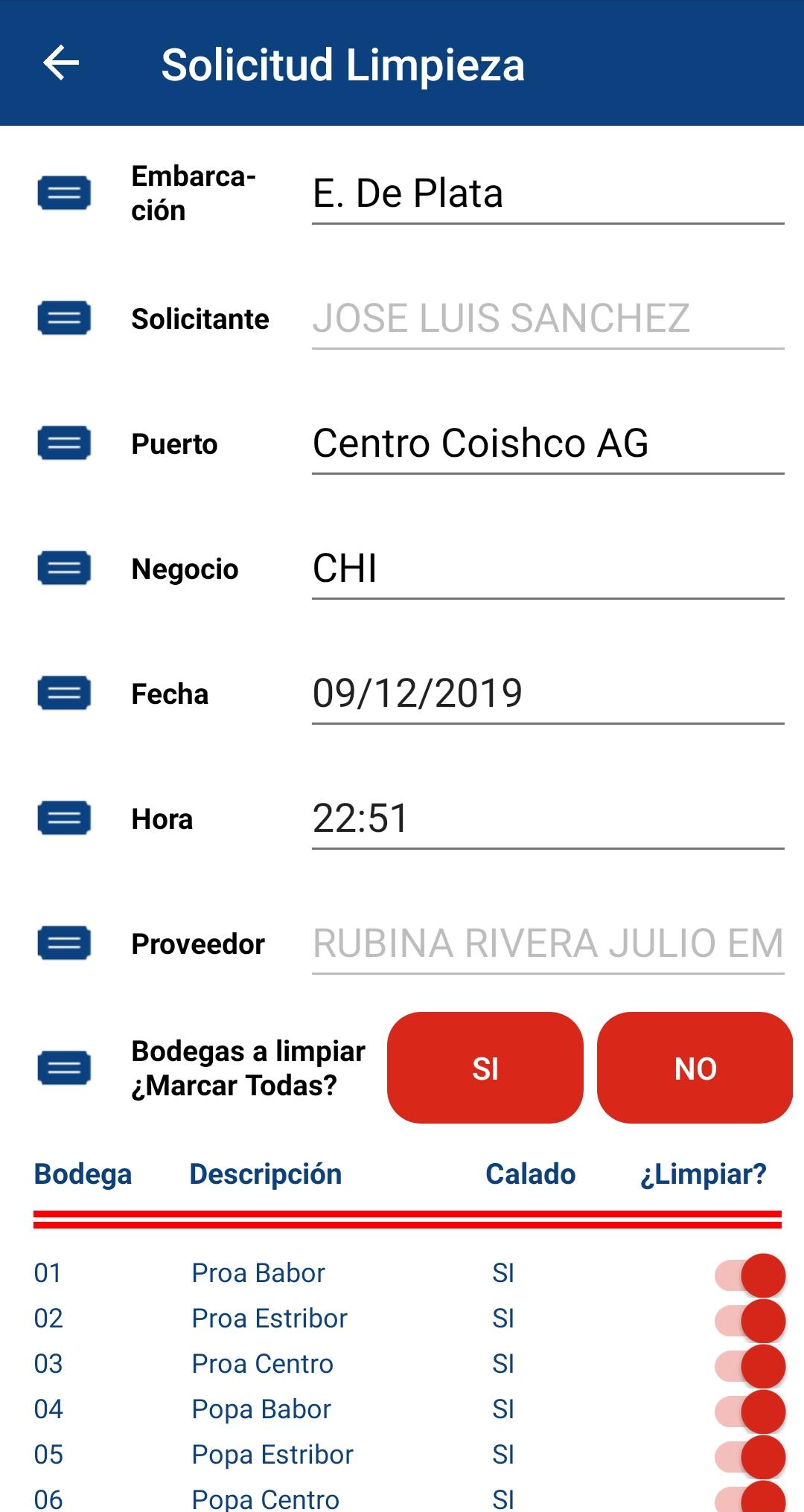Choose NO for marking all bodegas
804x1512 pixels.
[695, 1068]
